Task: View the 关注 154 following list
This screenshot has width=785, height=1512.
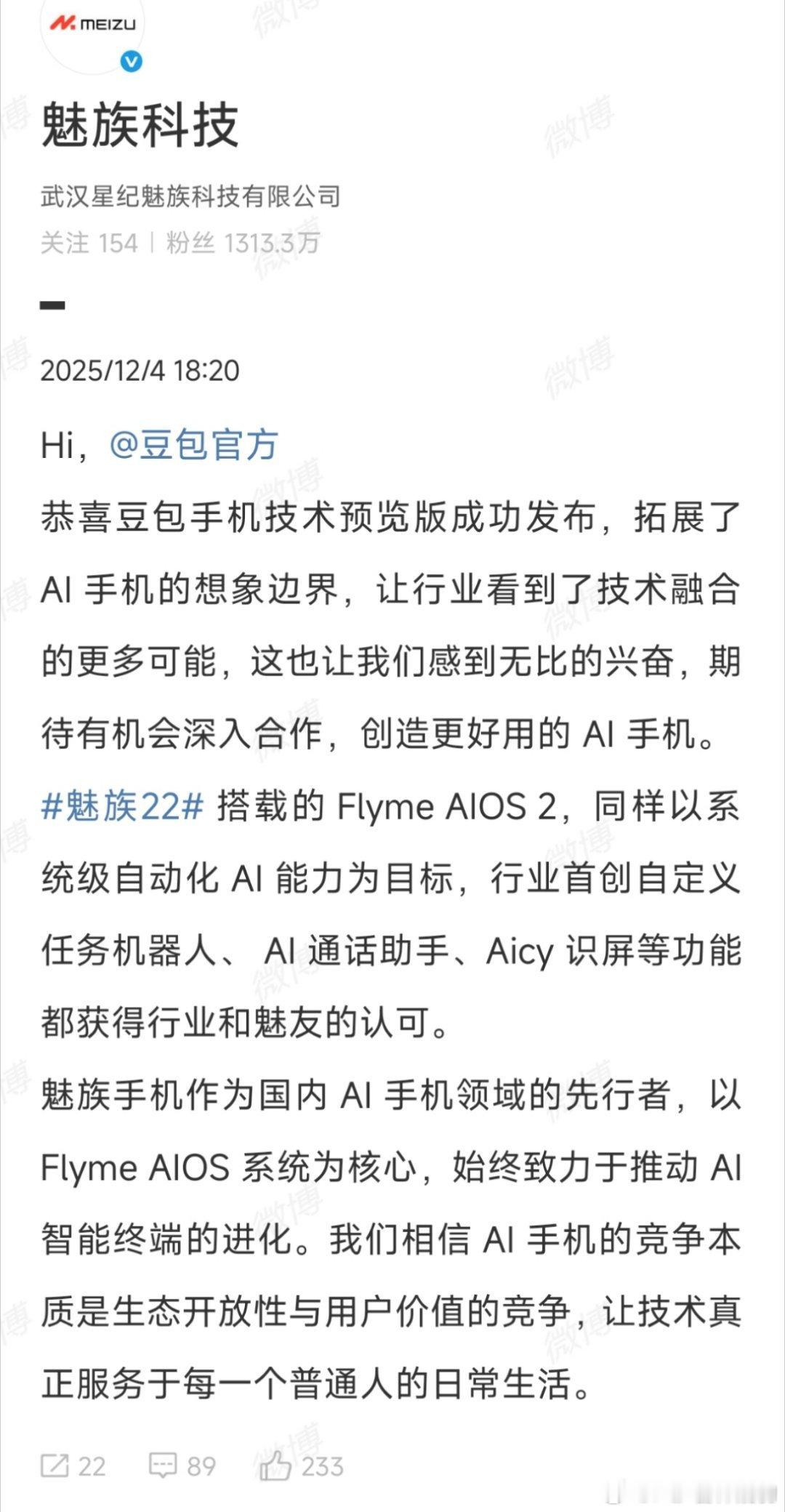Action: (89, 242)
